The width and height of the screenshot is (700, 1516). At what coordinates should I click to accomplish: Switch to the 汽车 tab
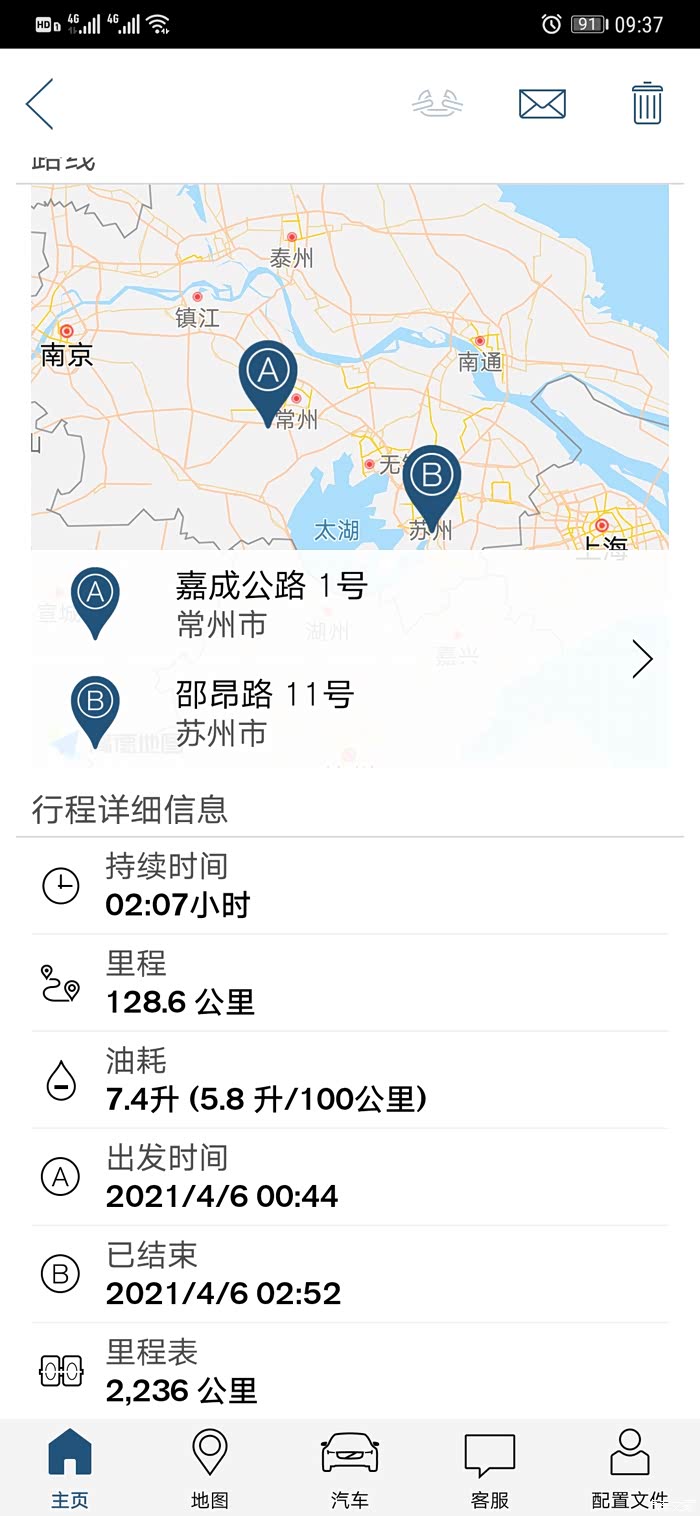350,1468
